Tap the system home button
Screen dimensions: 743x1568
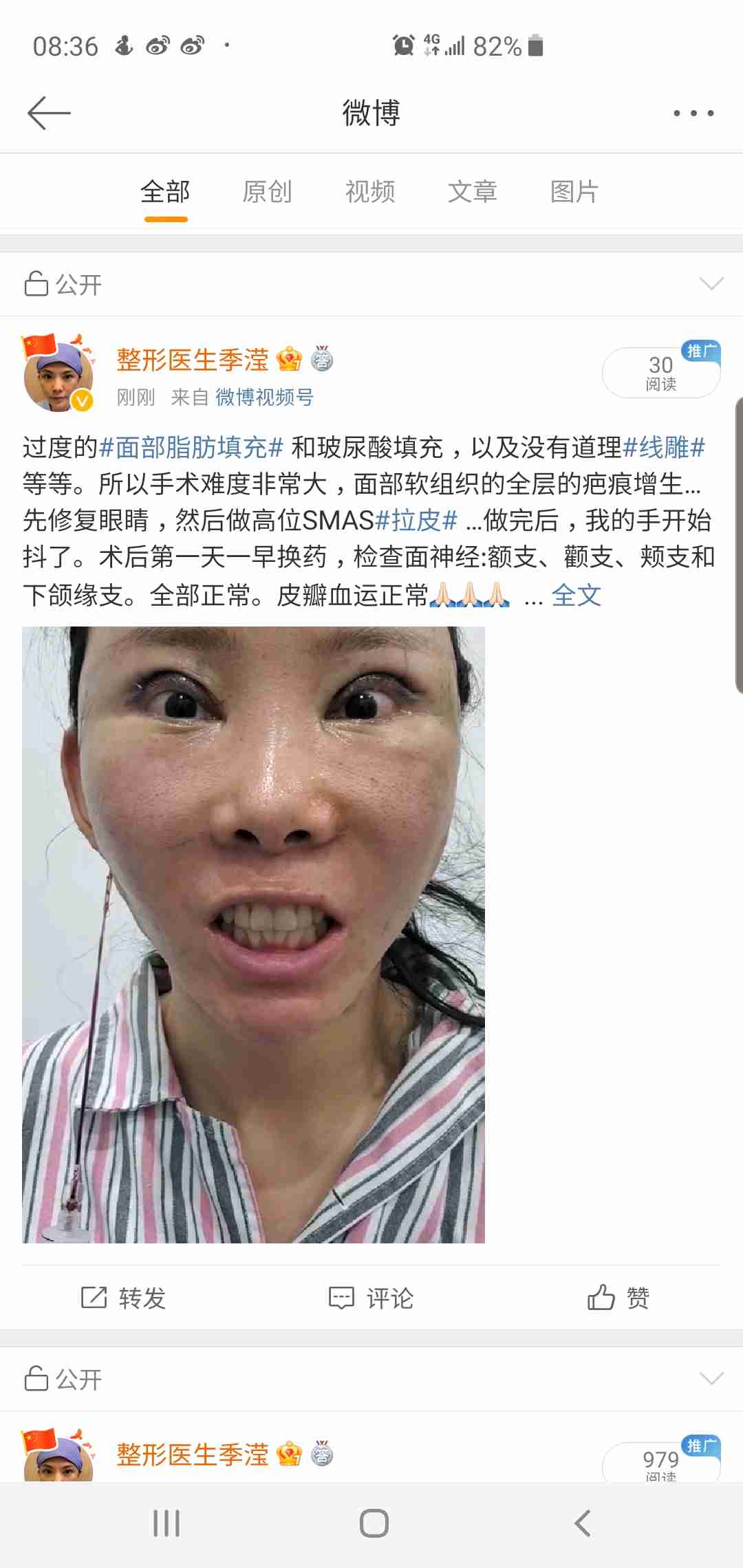374,1523
